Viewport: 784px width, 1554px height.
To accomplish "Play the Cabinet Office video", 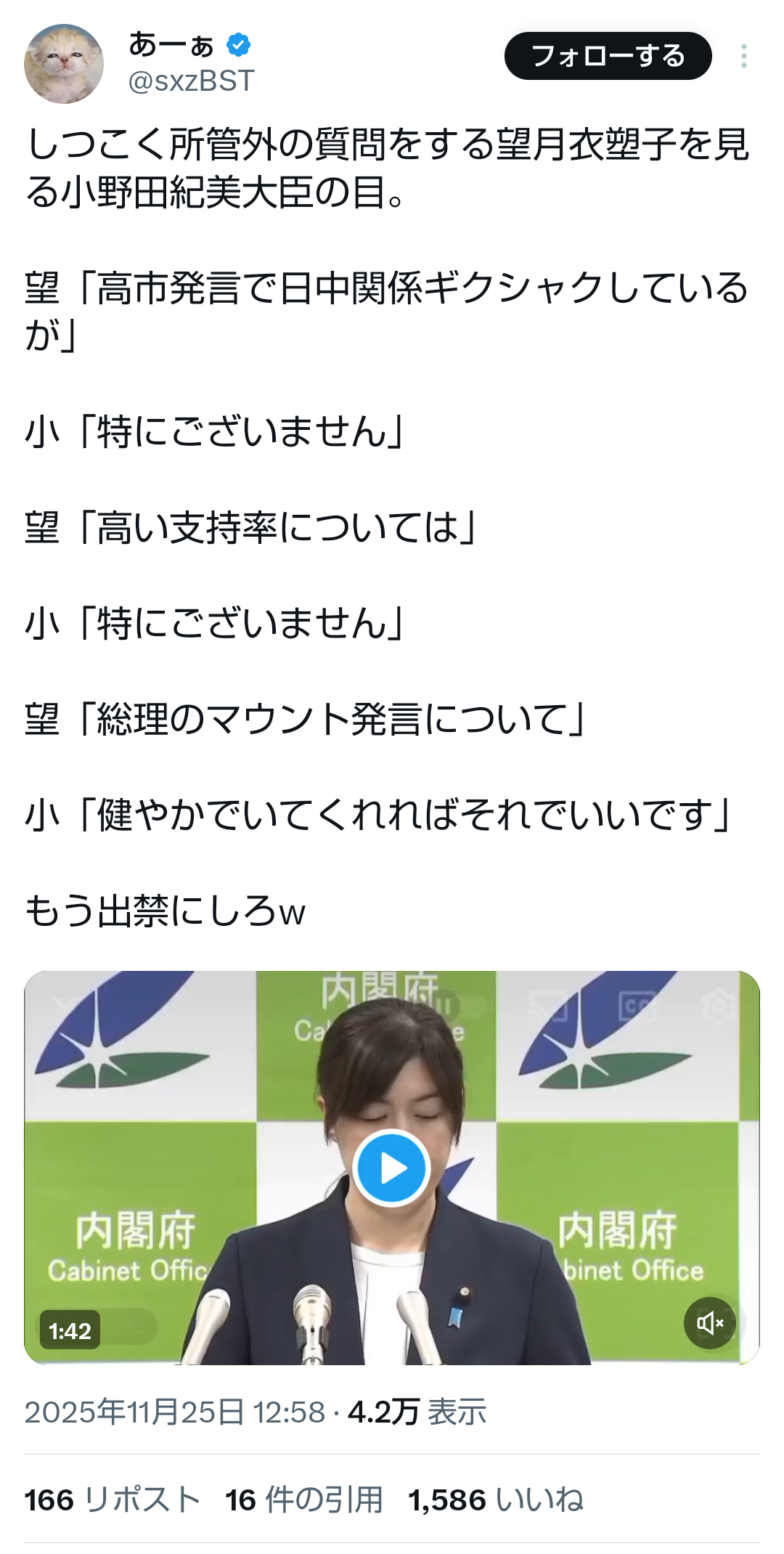I will coord(392,1168).
